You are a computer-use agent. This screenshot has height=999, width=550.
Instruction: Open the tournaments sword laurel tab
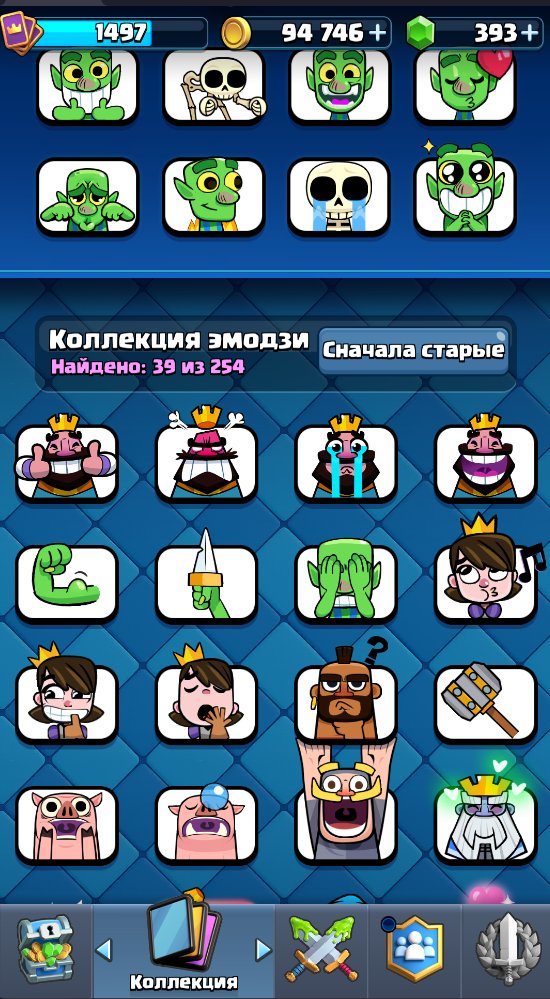pyautogui.click(x=508, y=949)
